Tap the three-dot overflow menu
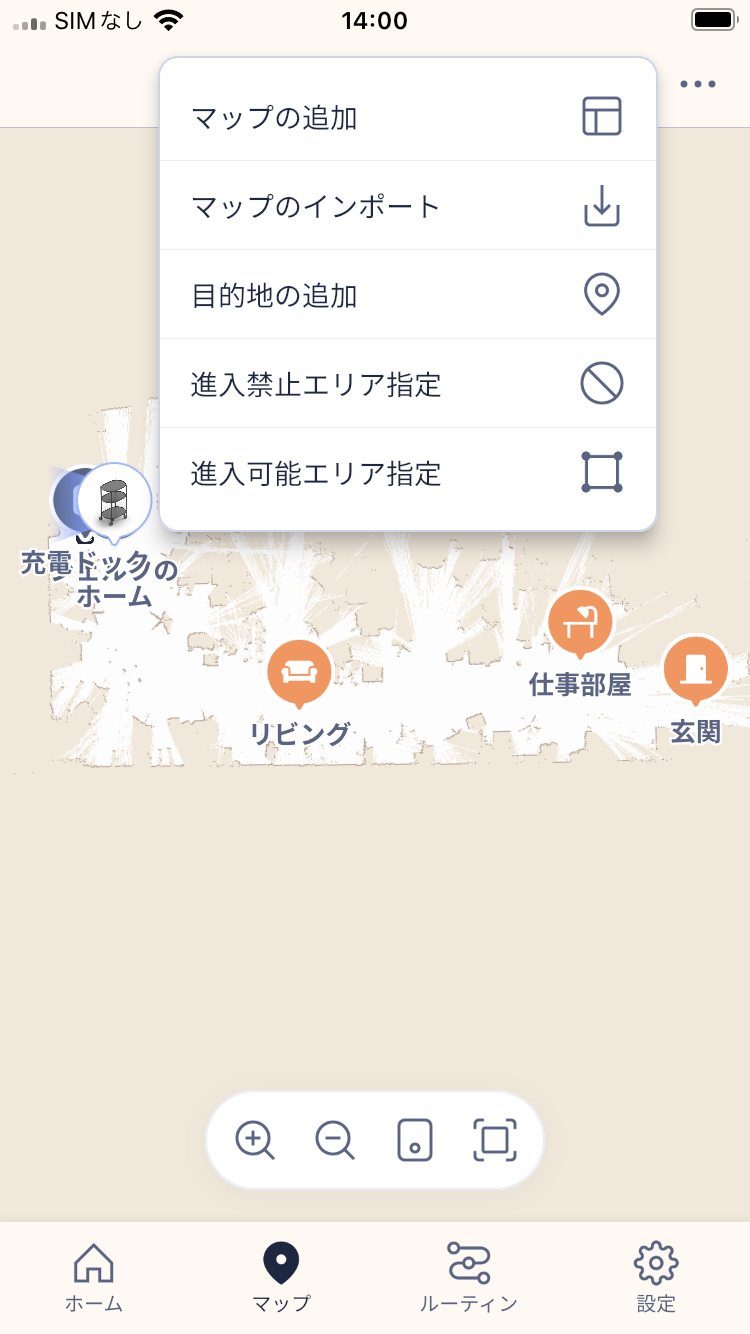Screen dimensions: 750x1334 [698, 84]
